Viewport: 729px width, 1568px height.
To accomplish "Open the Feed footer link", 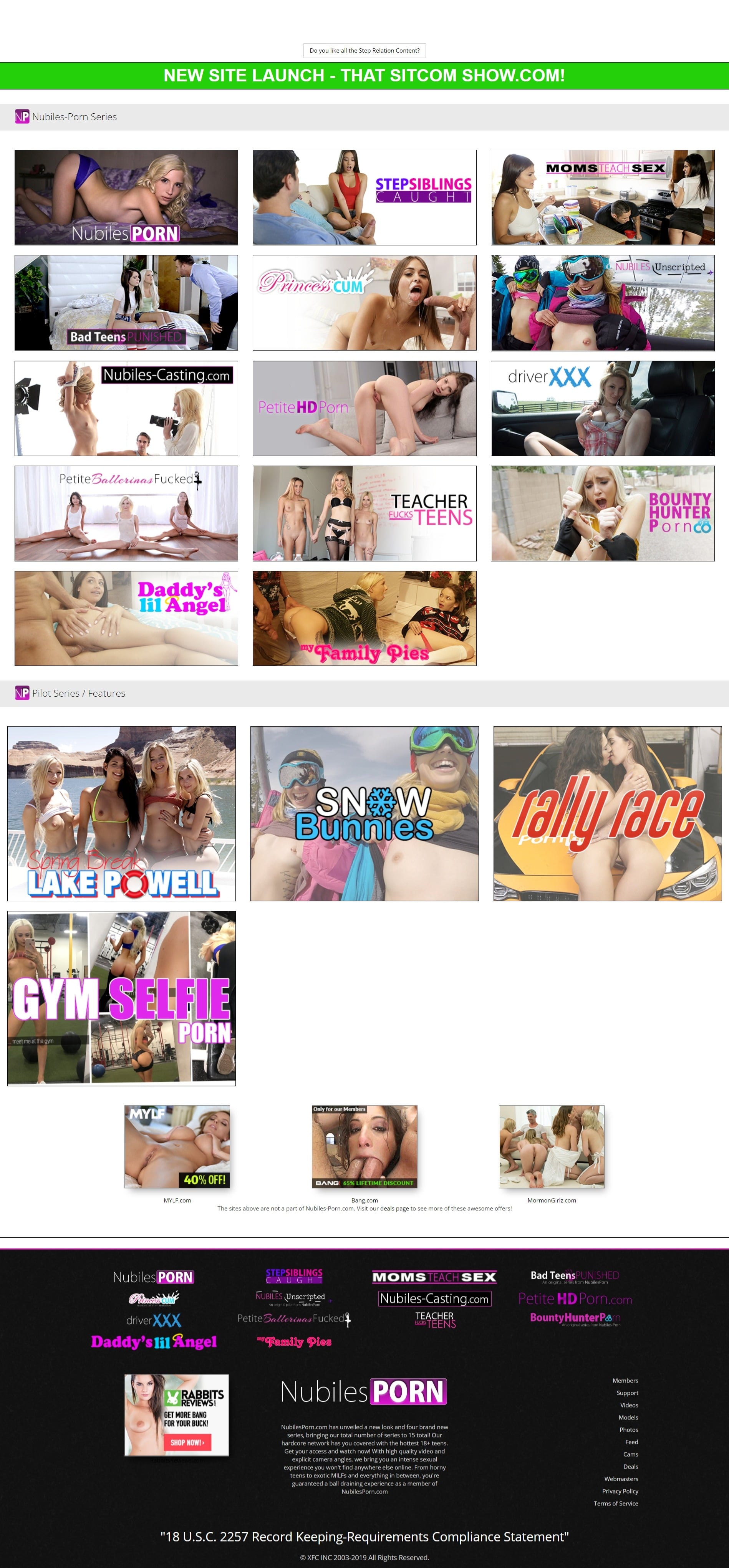I will 631,1442.
